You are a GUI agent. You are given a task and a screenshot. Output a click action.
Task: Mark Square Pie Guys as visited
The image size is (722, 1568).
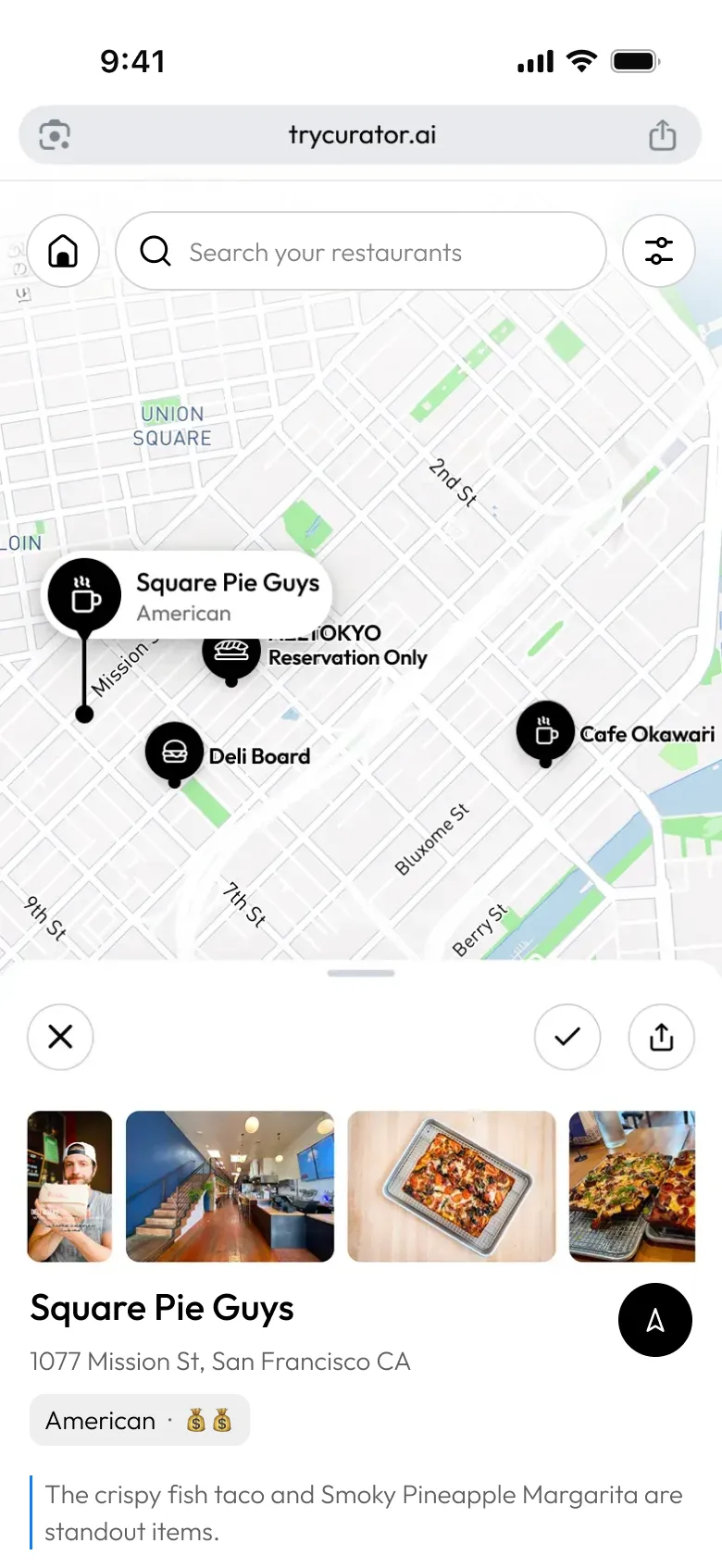[567, 1037]
